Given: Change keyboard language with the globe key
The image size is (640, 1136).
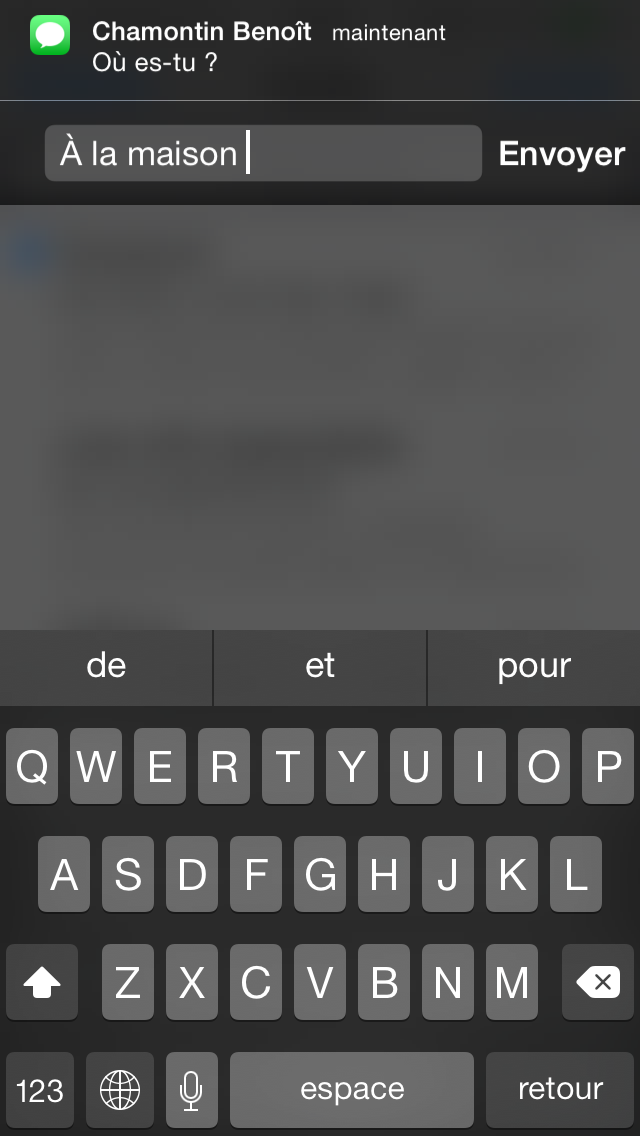Looking at the screenshot, I should pos(120,1089).
